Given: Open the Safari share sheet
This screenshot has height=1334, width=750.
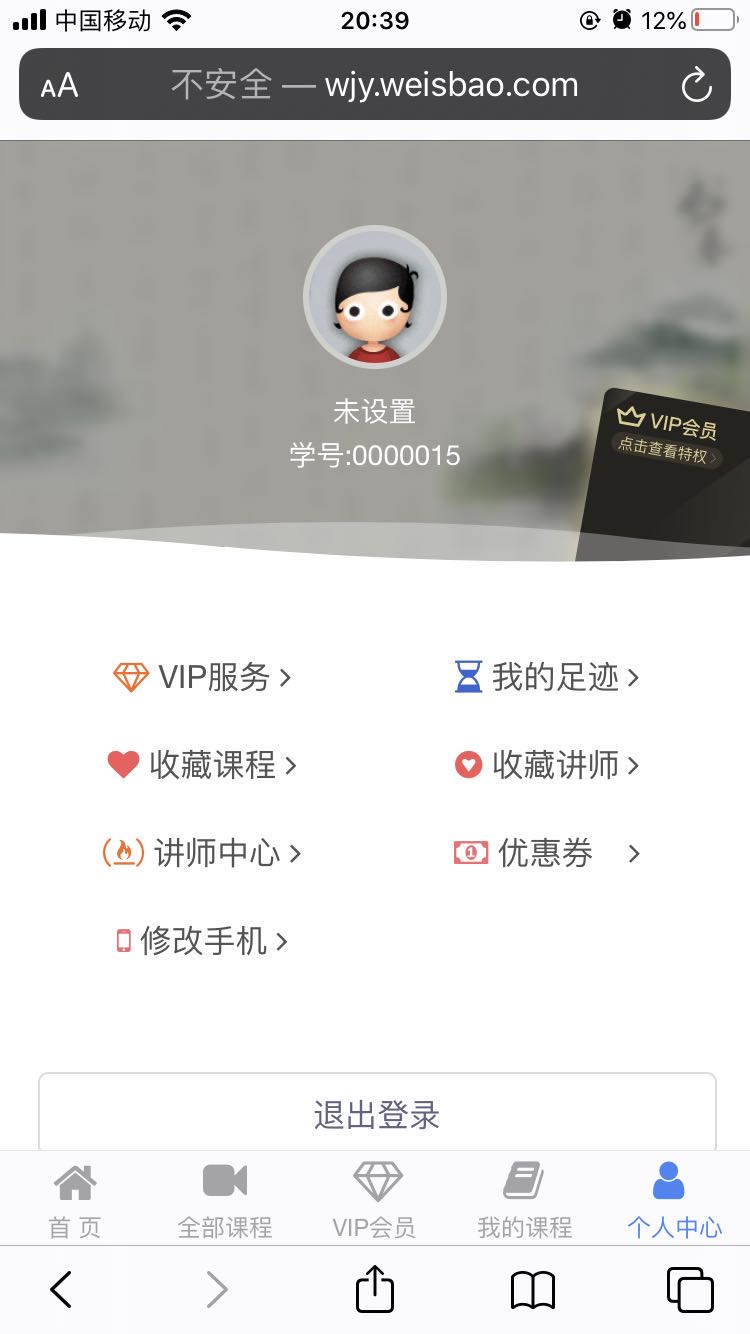Looking at the screenshot, I should tap(375, 1290).
